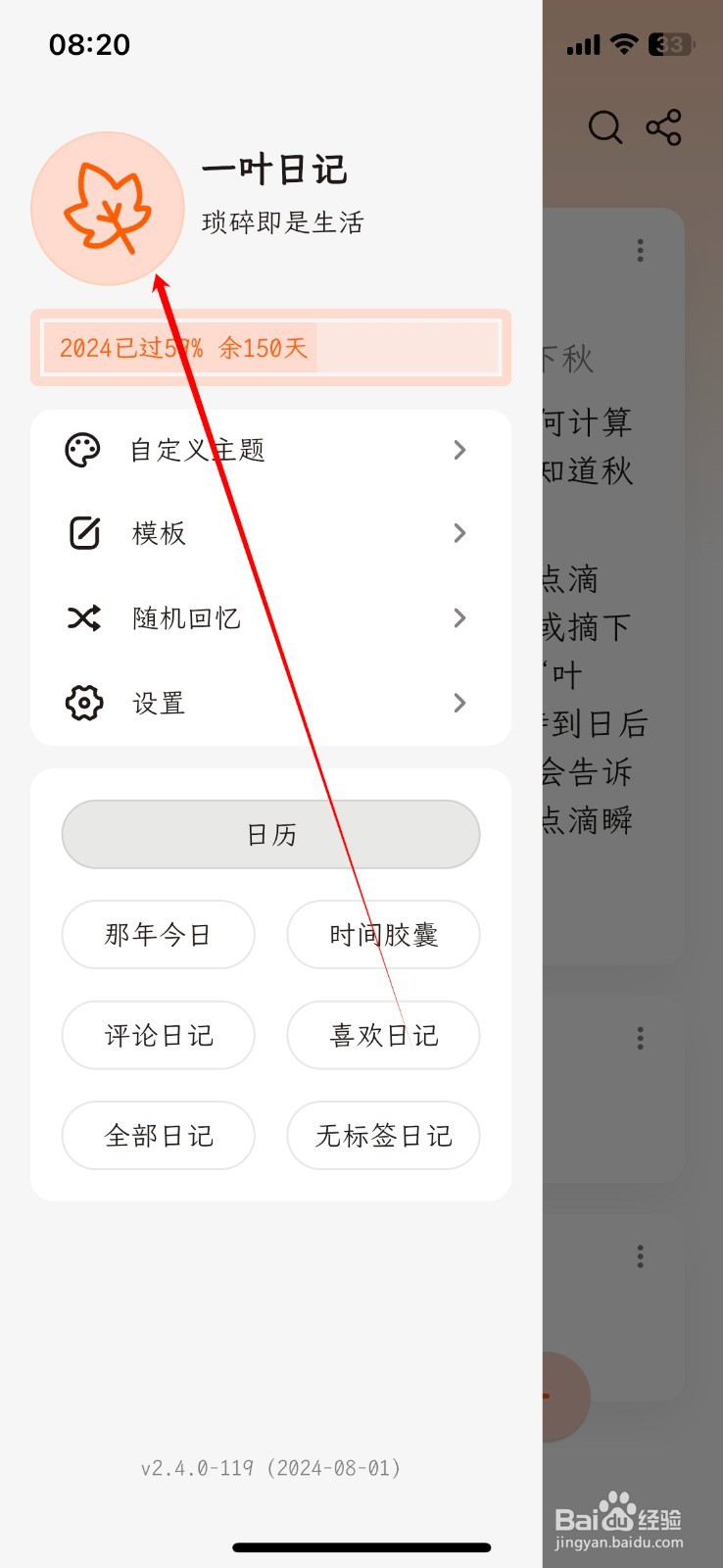Open 全部日记 to see all diaries
Viewport: 723px width, 1568px height.
tap(158, 1135)
